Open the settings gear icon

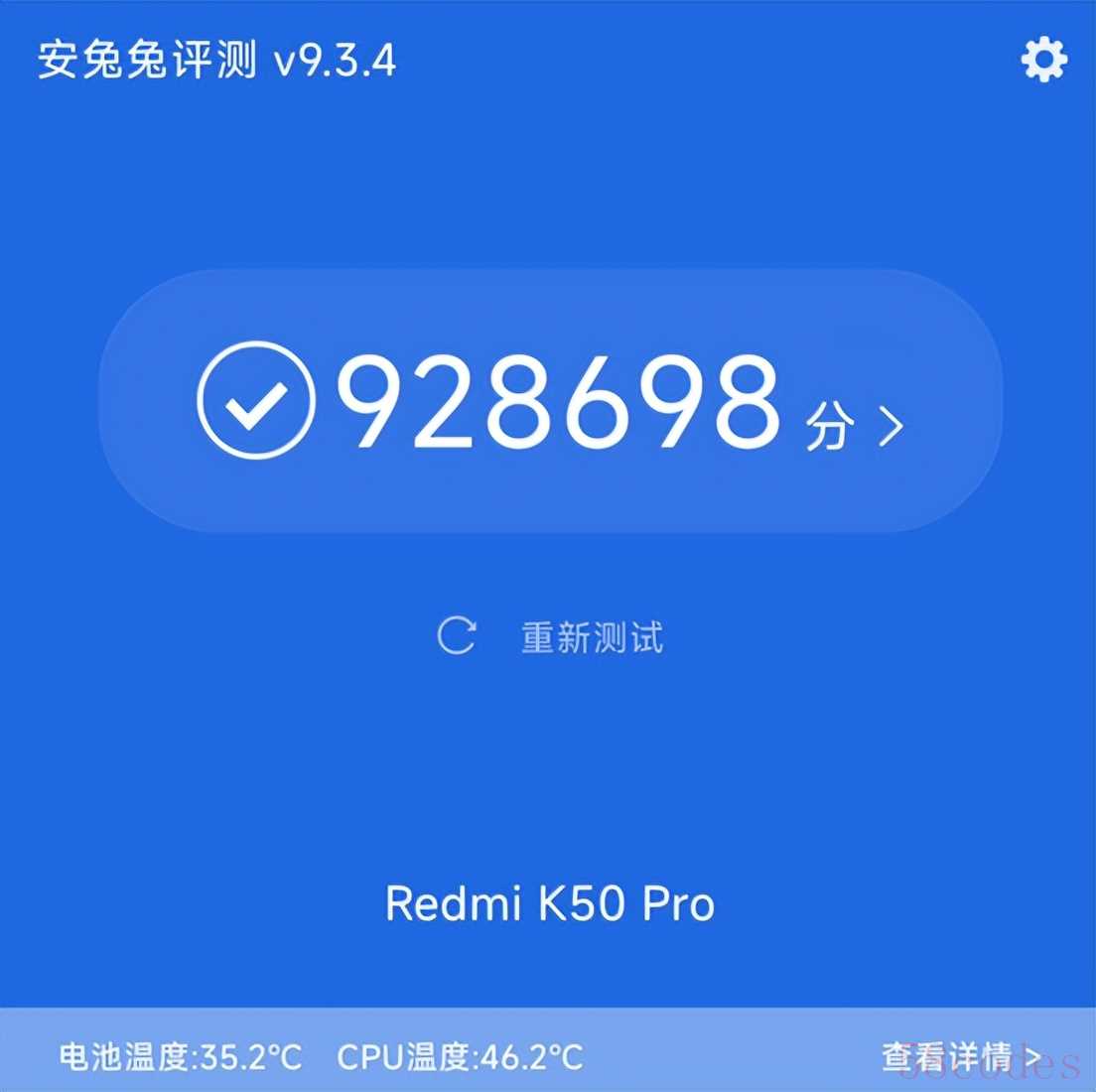click(x=1043, y=60)
